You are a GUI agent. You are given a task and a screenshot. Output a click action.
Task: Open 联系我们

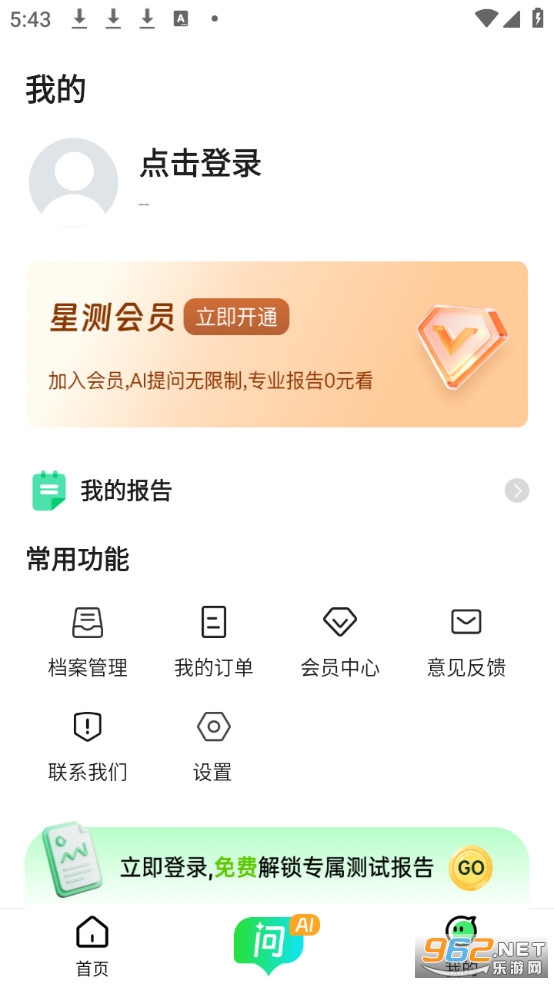[x=88, y=747]
